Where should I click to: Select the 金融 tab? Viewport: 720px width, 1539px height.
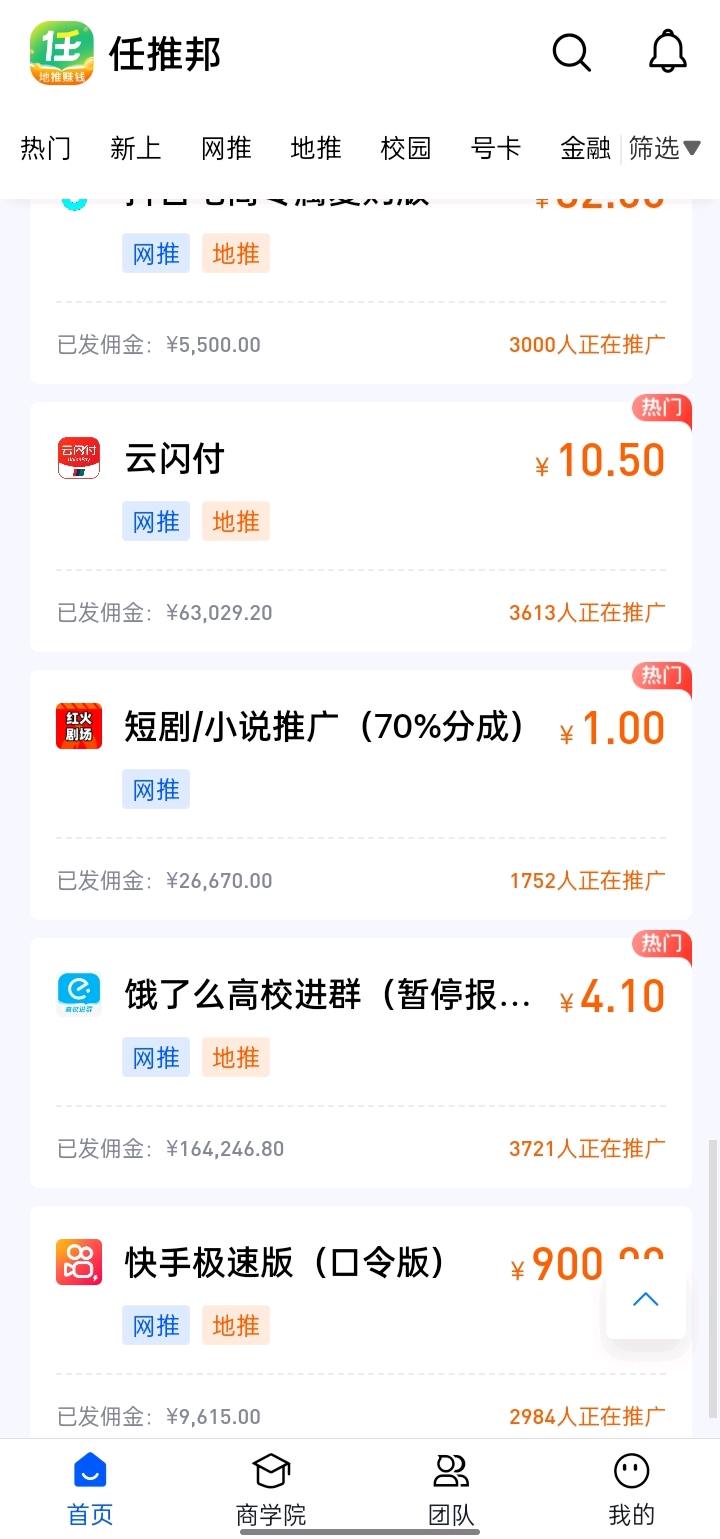click(x=586, y=149)
